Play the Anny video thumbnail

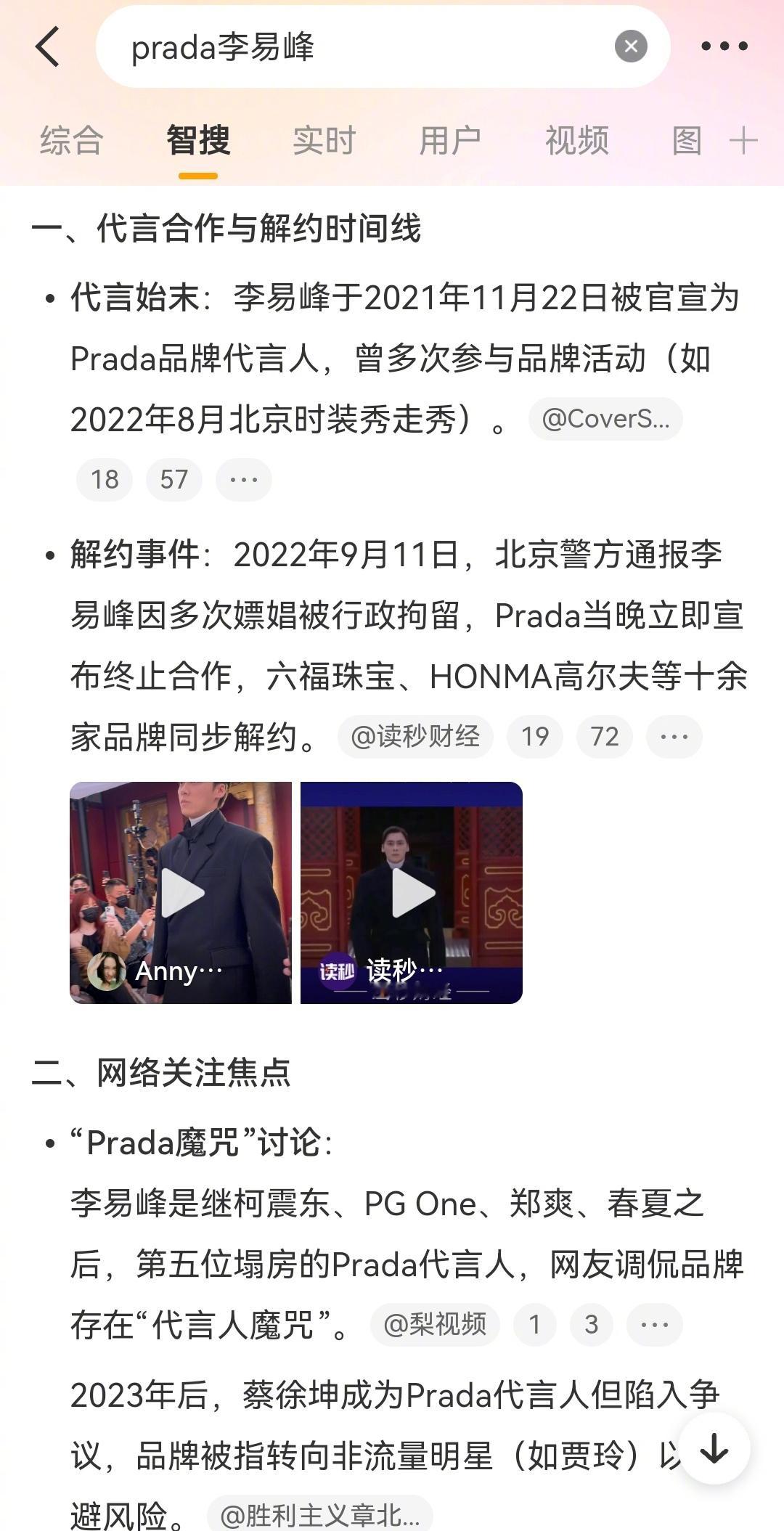181,893
